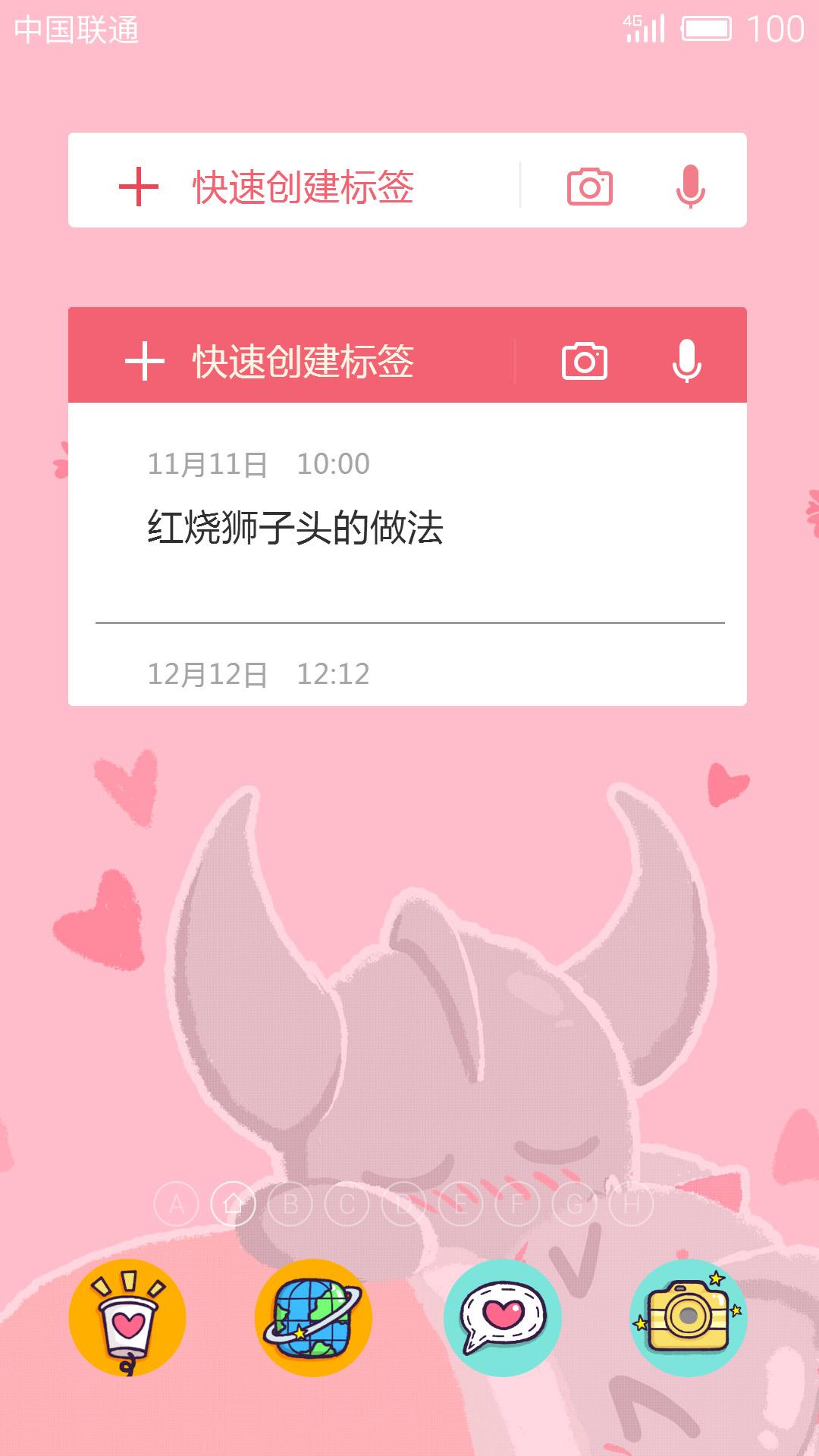
Task: Tap the camera icon in the white note widget
Action: [590, 187]
